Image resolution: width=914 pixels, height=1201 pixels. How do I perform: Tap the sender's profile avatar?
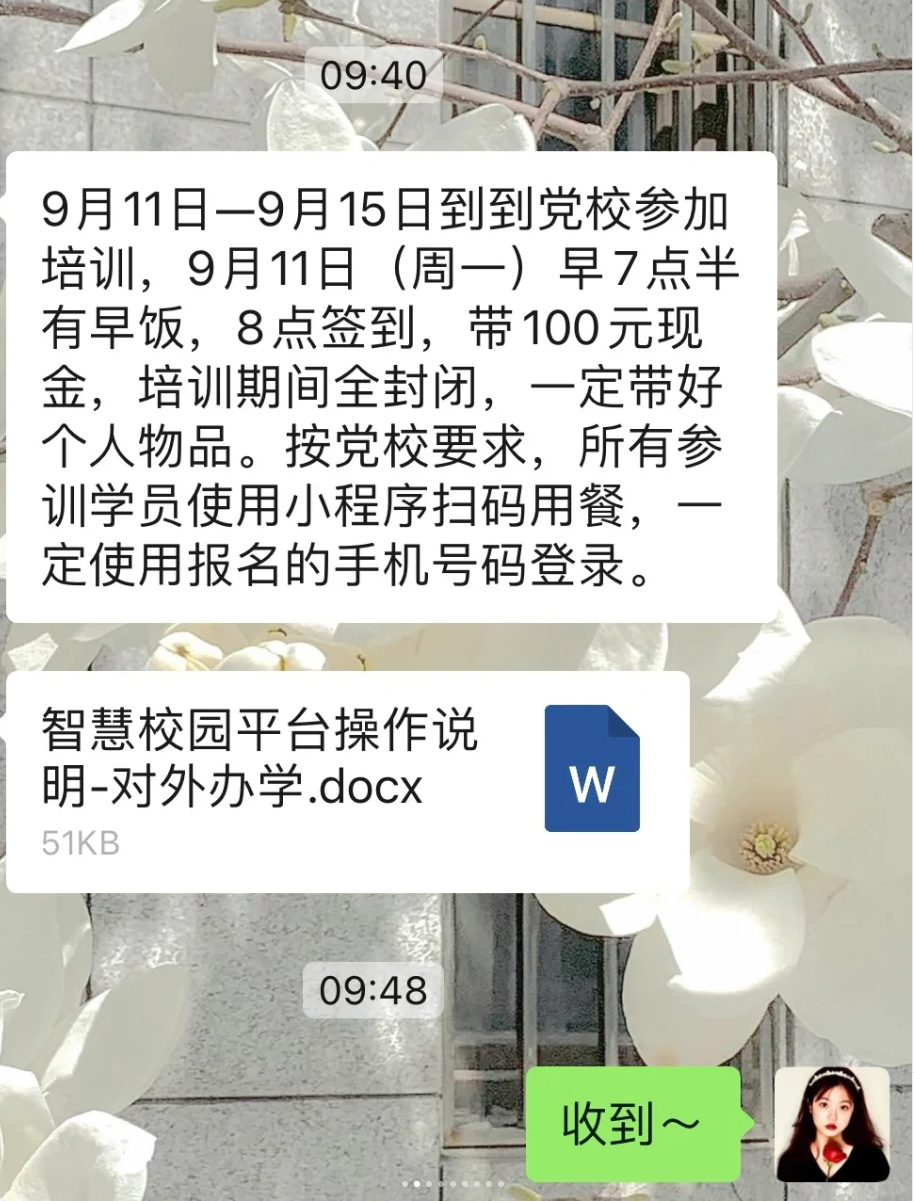[832, 1124]
